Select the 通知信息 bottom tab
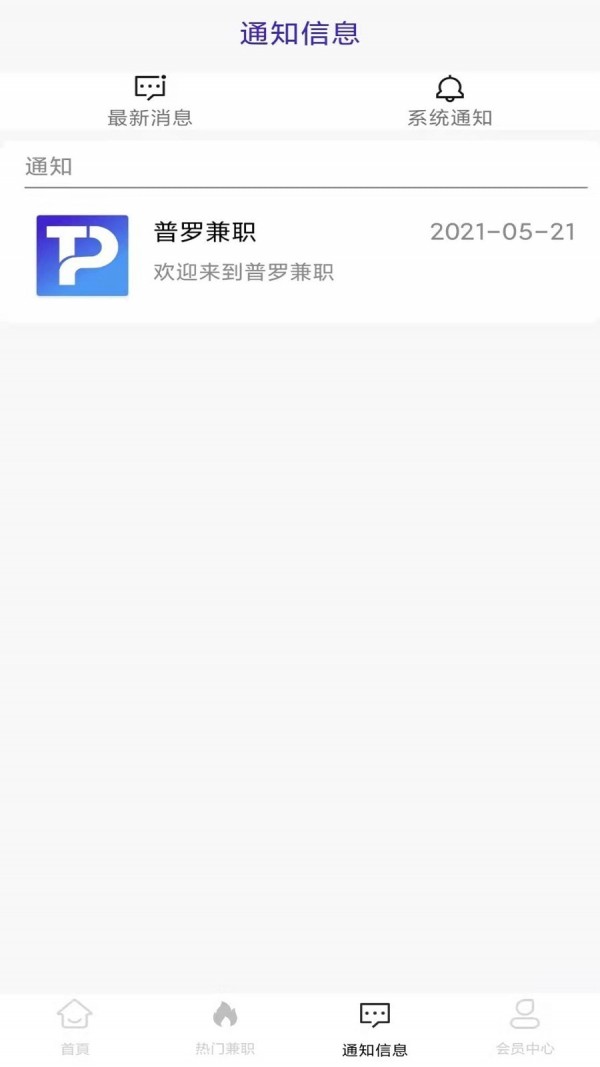600x1067 pixels. [375, 1028]
